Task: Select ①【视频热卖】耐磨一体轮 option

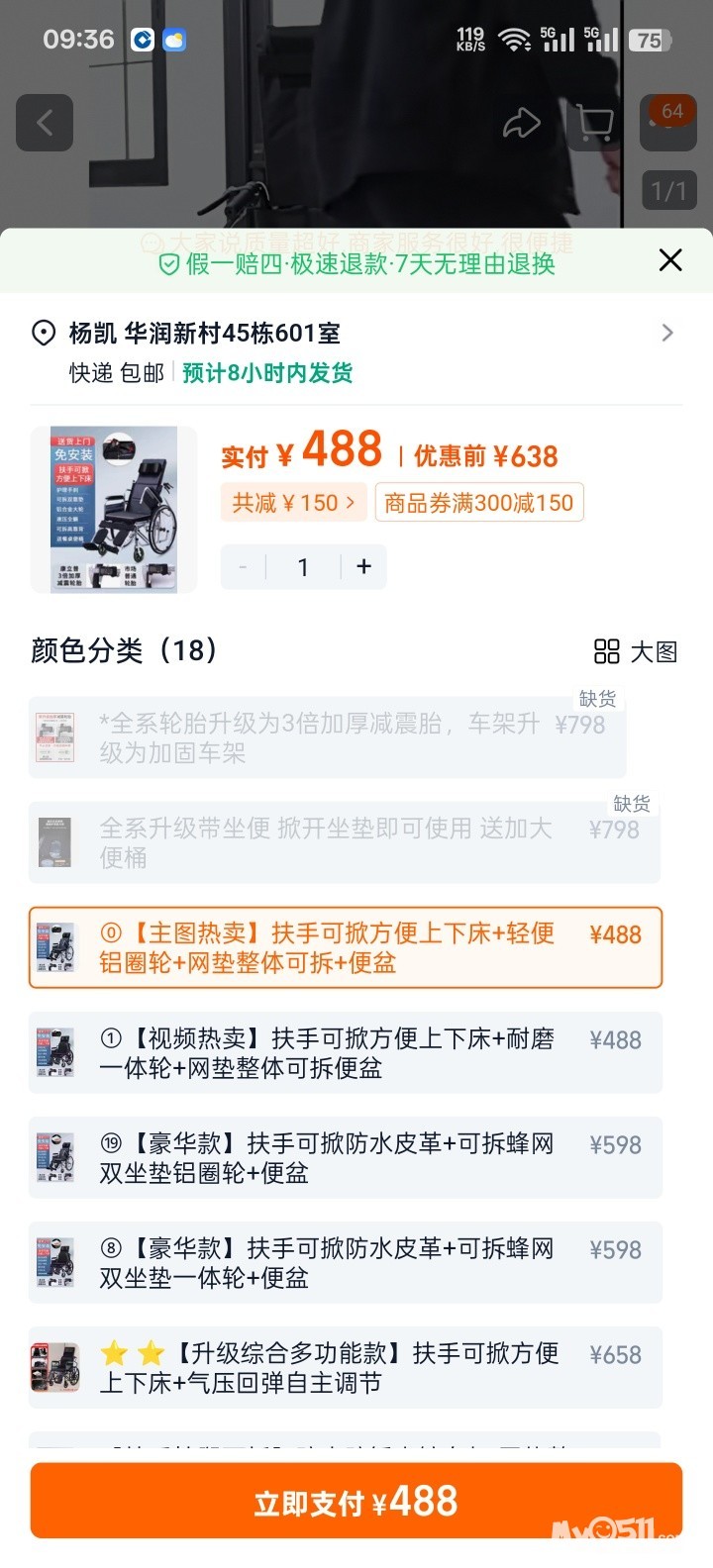Action: click(345, 1052)
